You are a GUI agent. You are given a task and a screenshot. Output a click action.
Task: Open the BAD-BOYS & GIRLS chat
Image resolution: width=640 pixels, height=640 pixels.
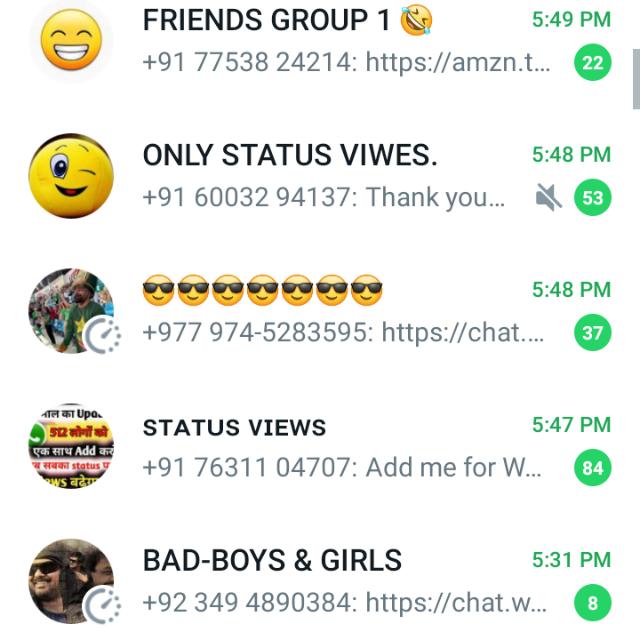click(x=340, y=582)
